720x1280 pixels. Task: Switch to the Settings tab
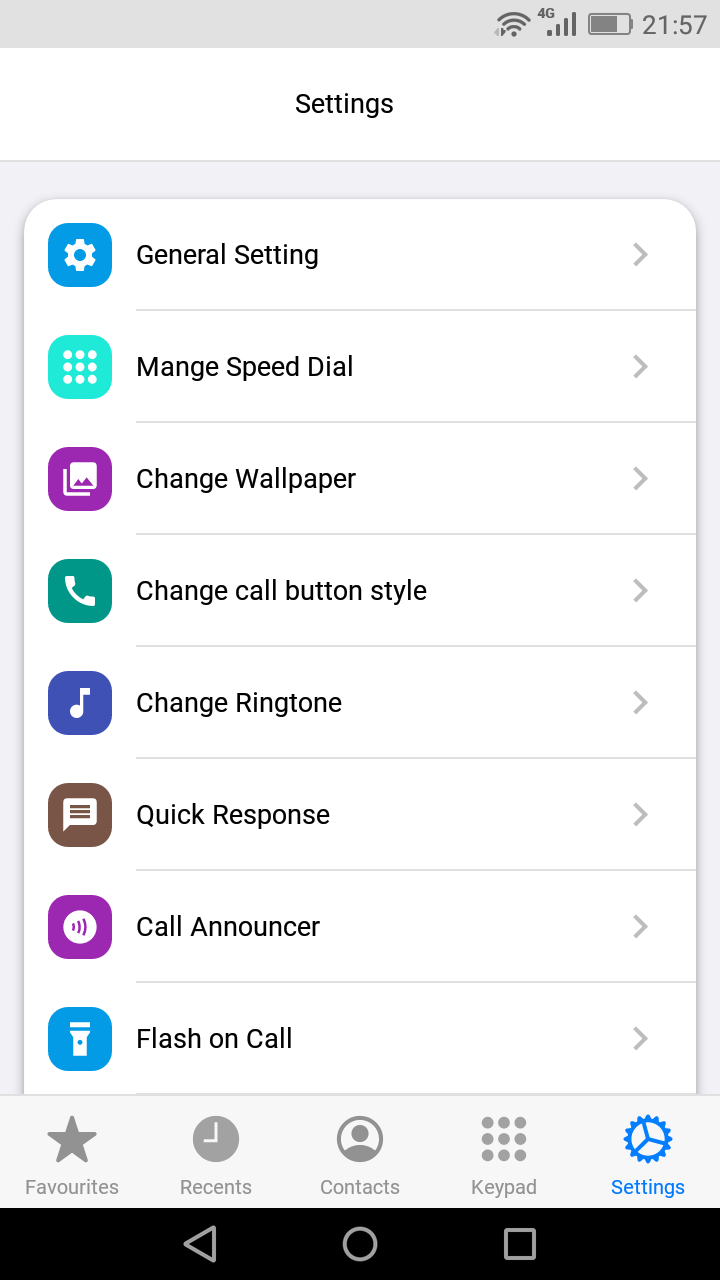pyautogui.click(x=648, y=1152)
